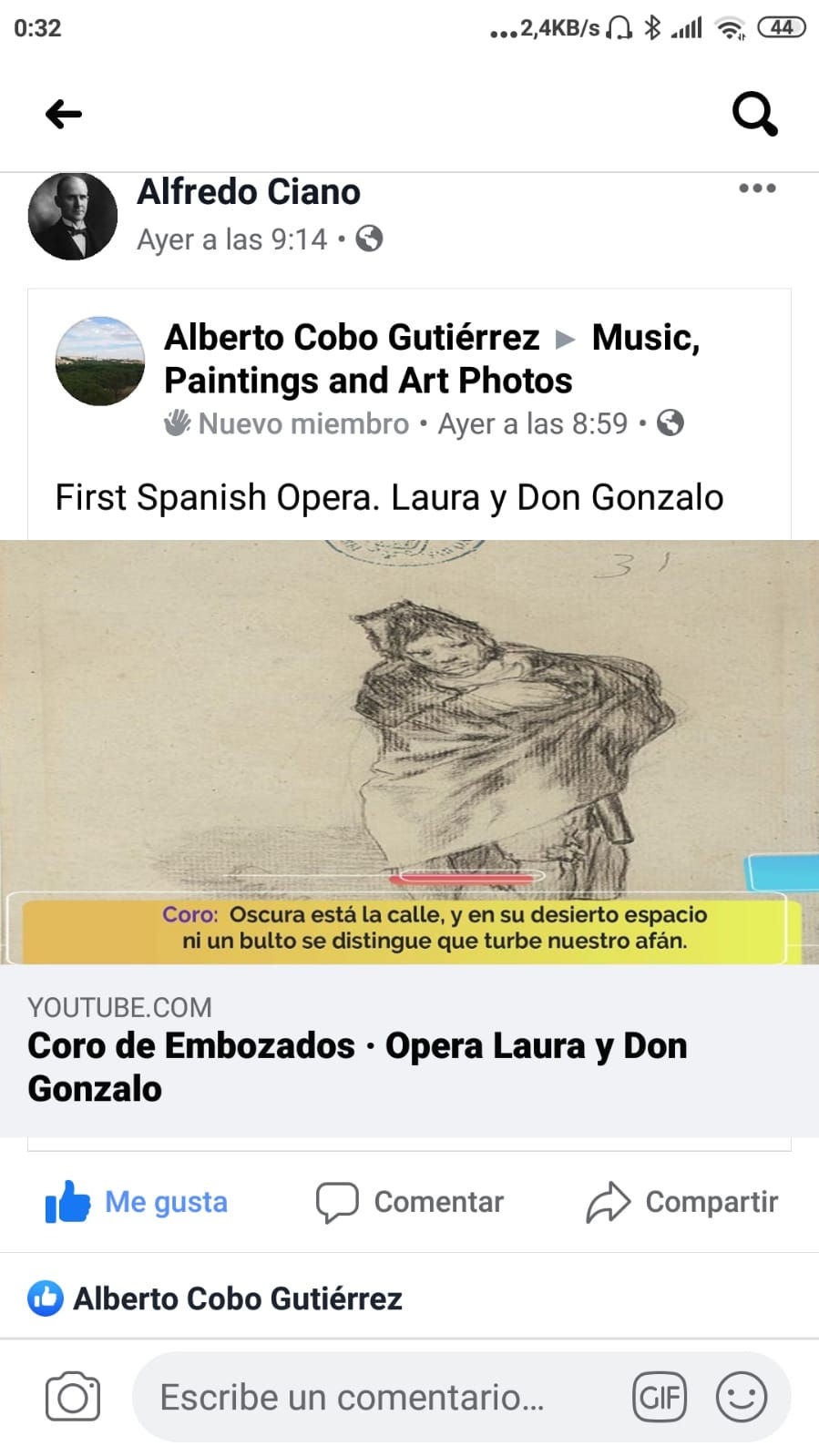Open the GIF picker
Image resolution: width=819 pixels, height=1456 pixels.
(x=660, y=1397)
